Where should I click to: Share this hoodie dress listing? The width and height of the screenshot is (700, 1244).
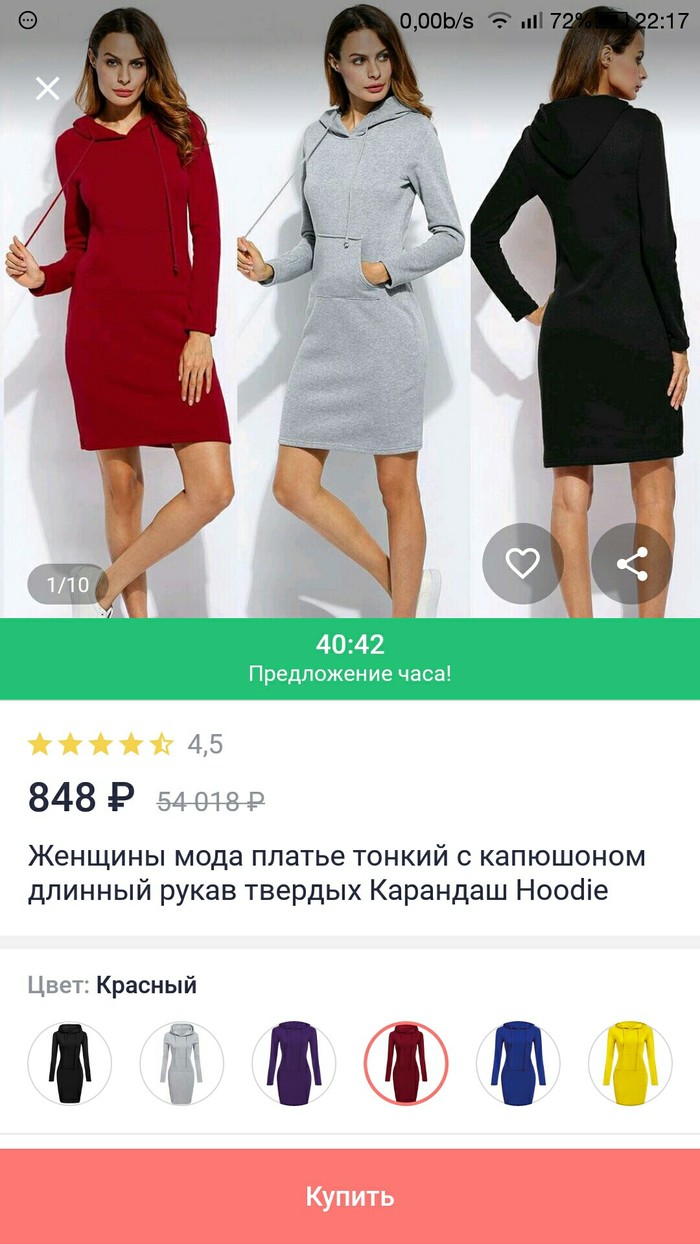(x=632, y=565)
